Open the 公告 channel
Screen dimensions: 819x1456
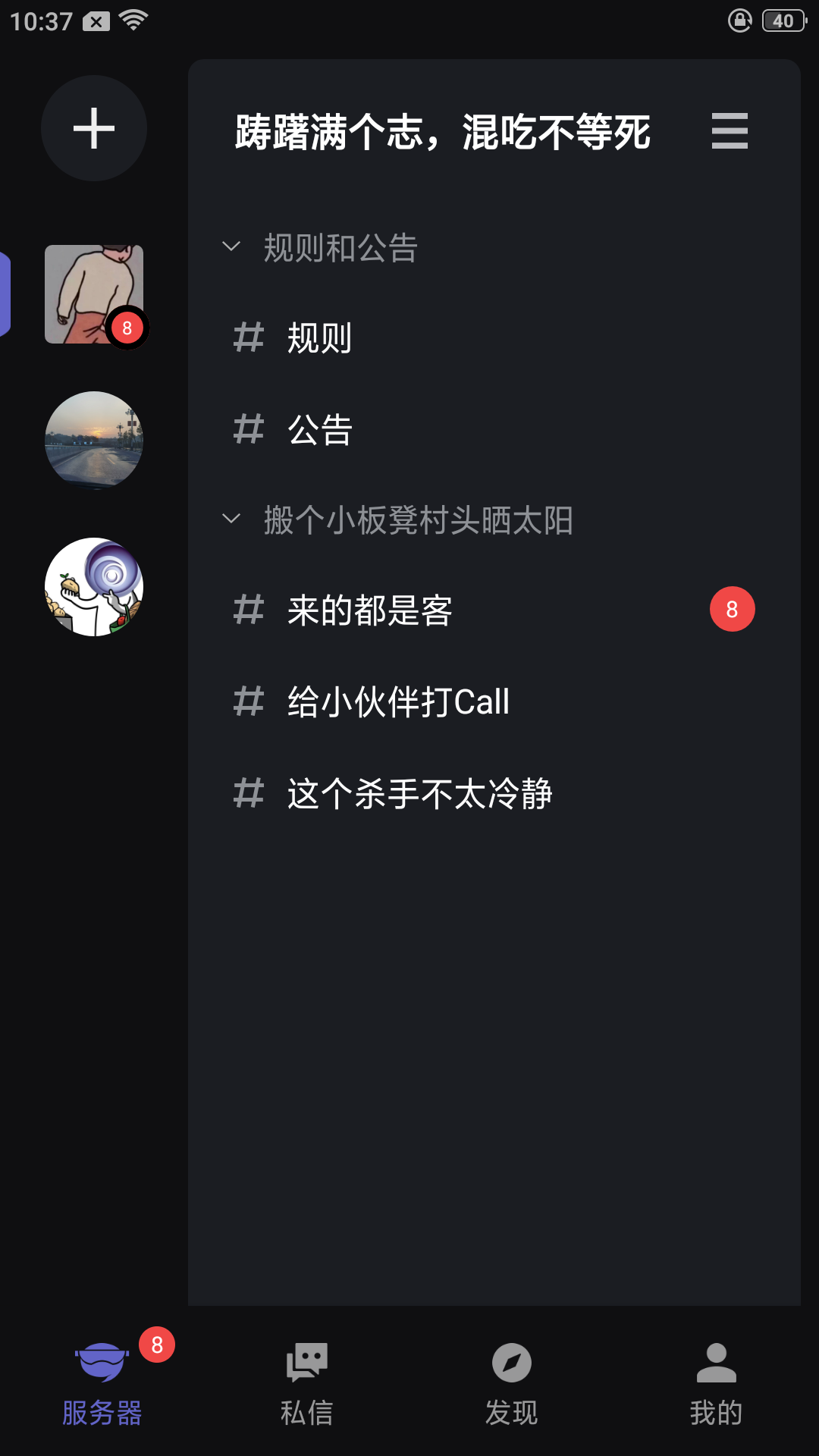pyautogui.click(x=318, y=431)
